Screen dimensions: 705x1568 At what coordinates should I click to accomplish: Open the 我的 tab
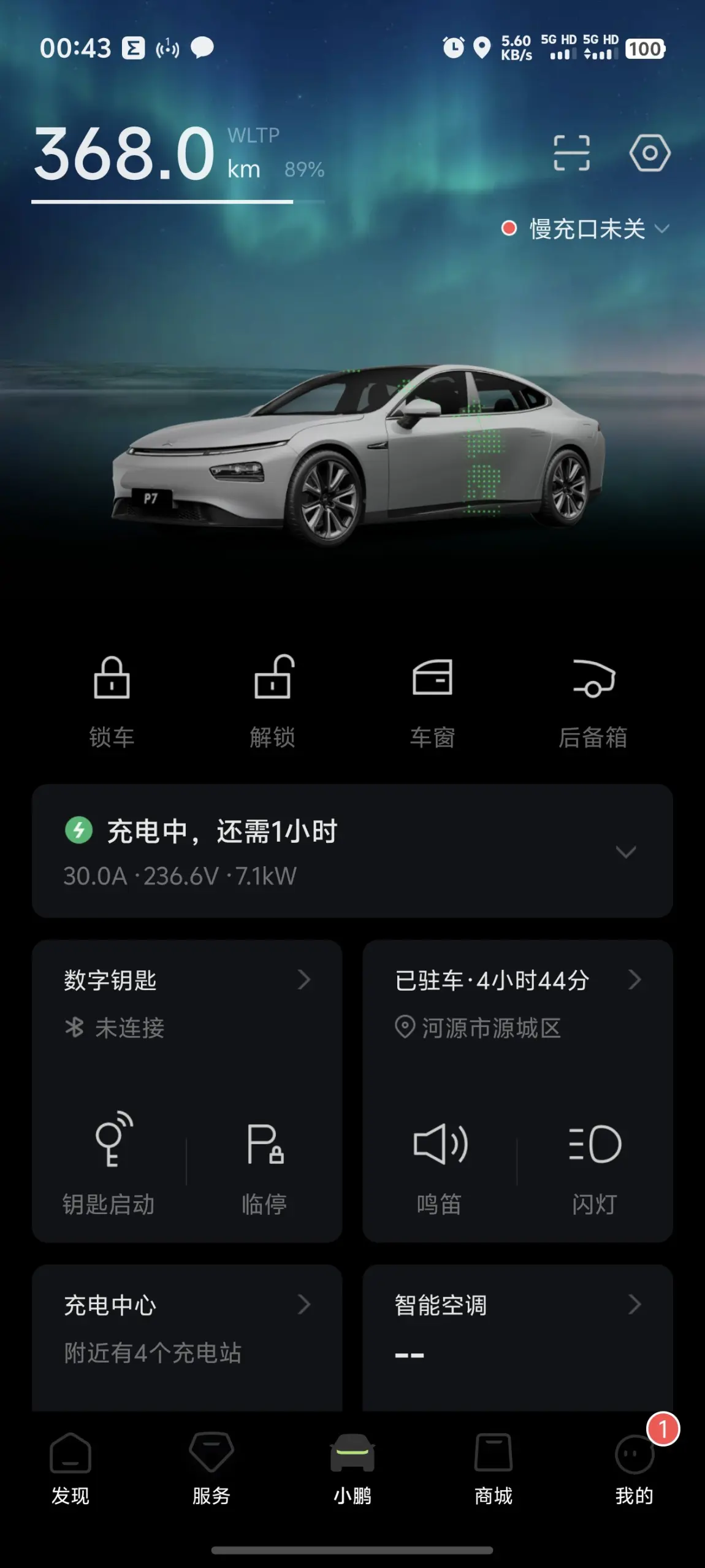(x=634, y=1468)
